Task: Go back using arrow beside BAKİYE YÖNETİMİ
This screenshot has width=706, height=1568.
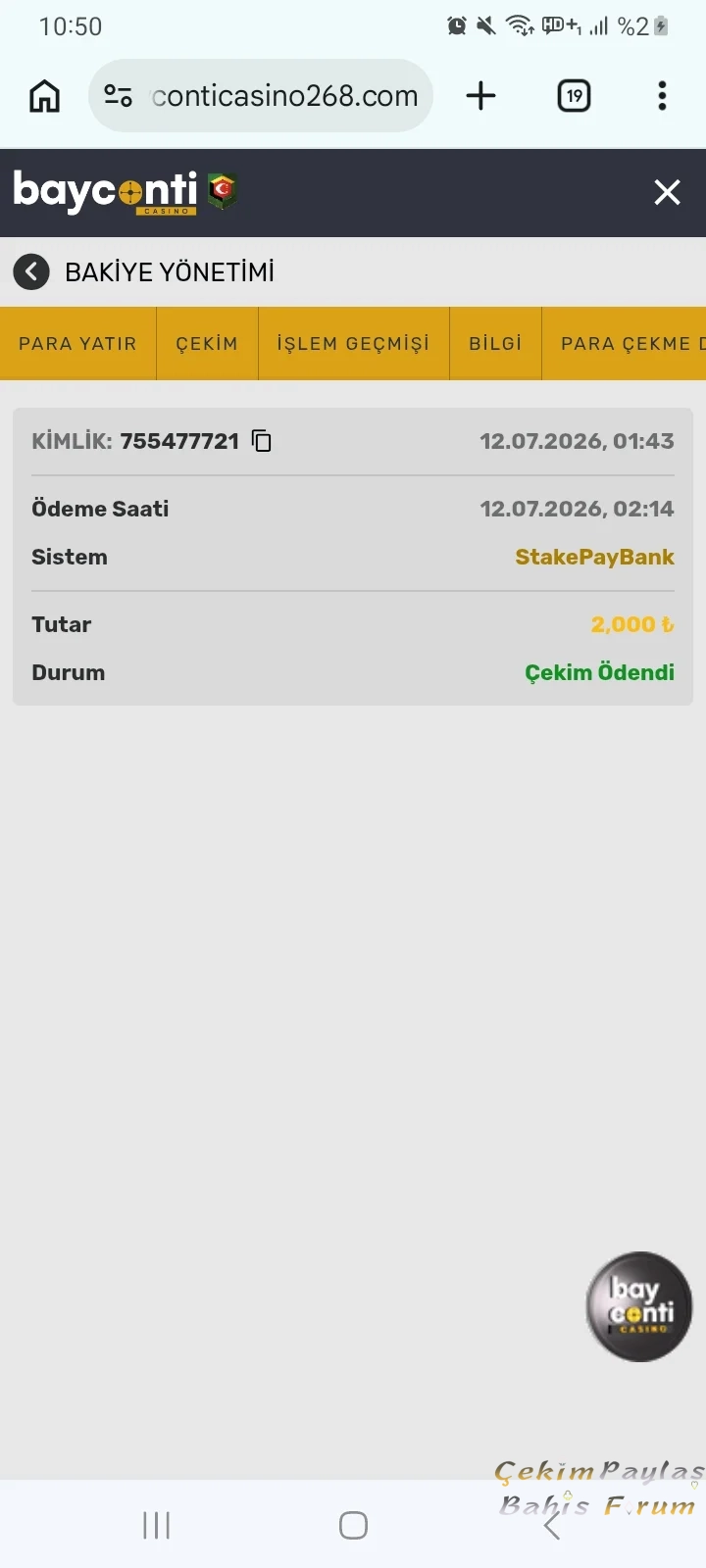Action: tap(31, 271)
